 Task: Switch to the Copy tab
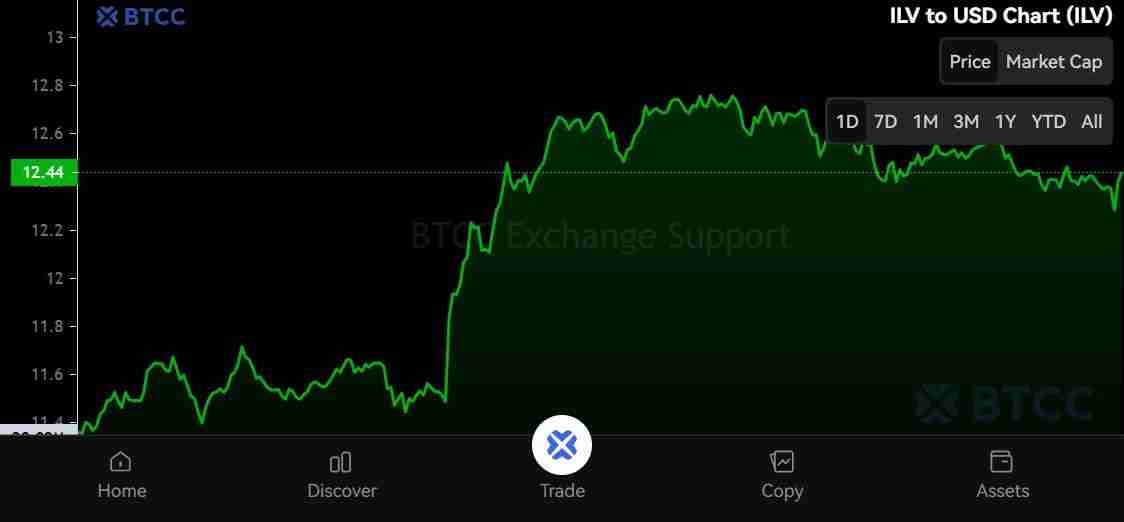coord(782,475)
